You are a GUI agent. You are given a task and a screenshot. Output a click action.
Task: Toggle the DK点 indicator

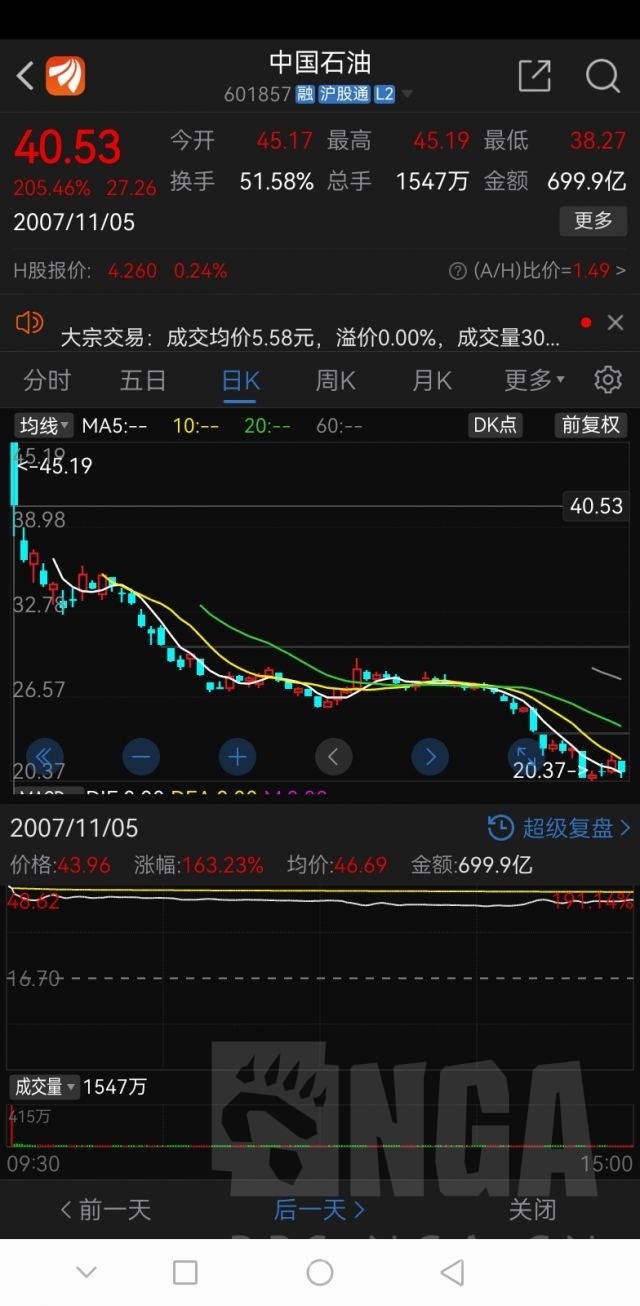(x=496, y=424)
